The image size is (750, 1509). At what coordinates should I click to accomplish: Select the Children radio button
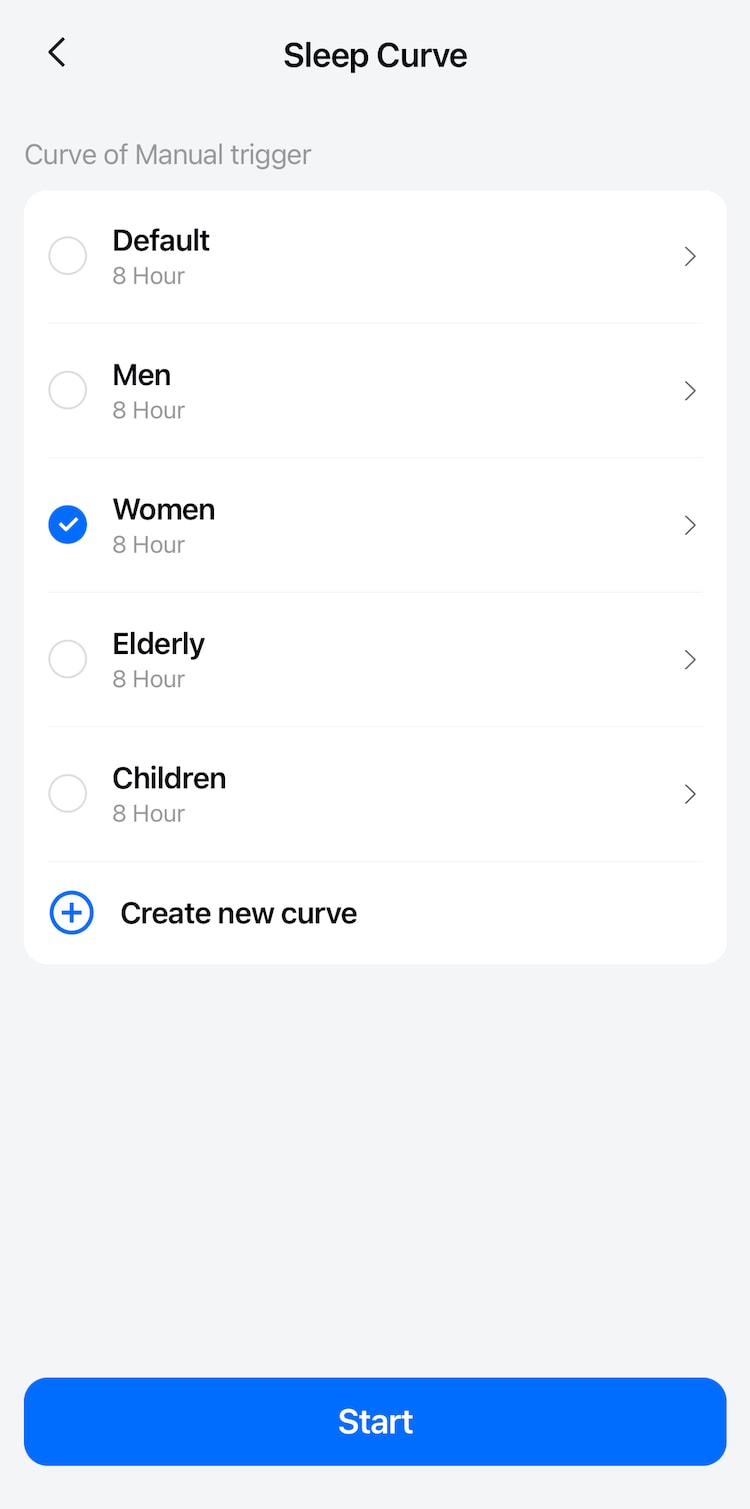67,793
